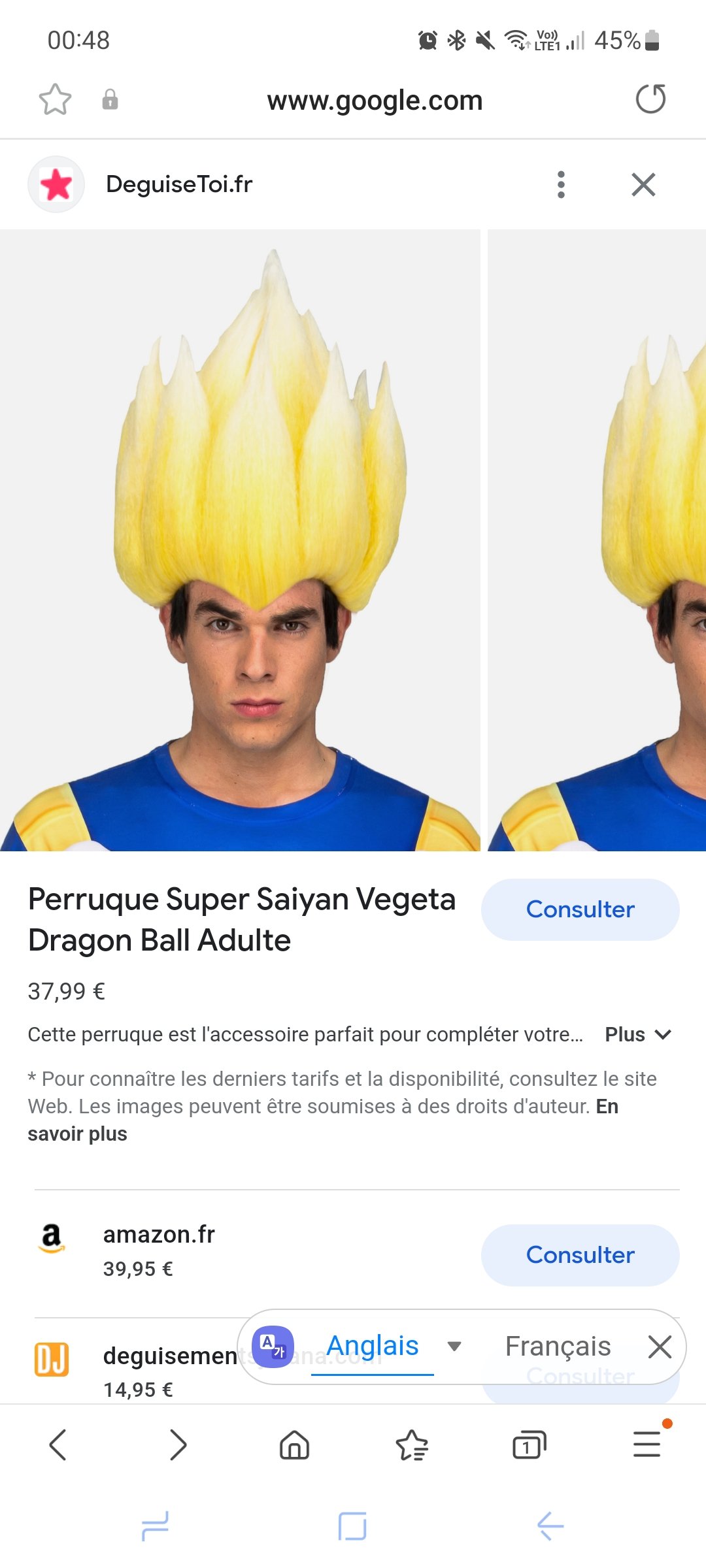
Task: Switch translation to Français
Action: (558, 1346)
